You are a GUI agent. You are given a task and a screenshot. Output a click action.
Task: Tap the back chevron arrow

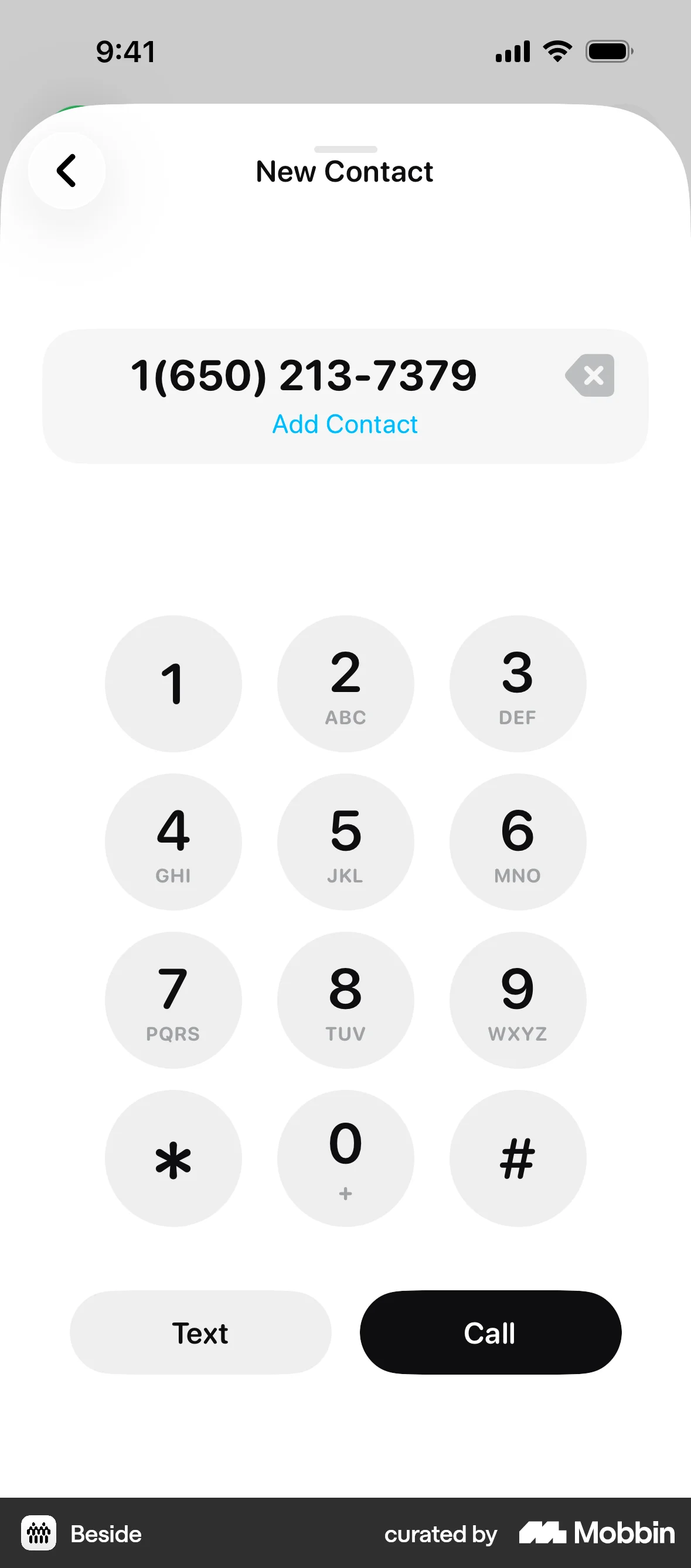click(67, 171)
